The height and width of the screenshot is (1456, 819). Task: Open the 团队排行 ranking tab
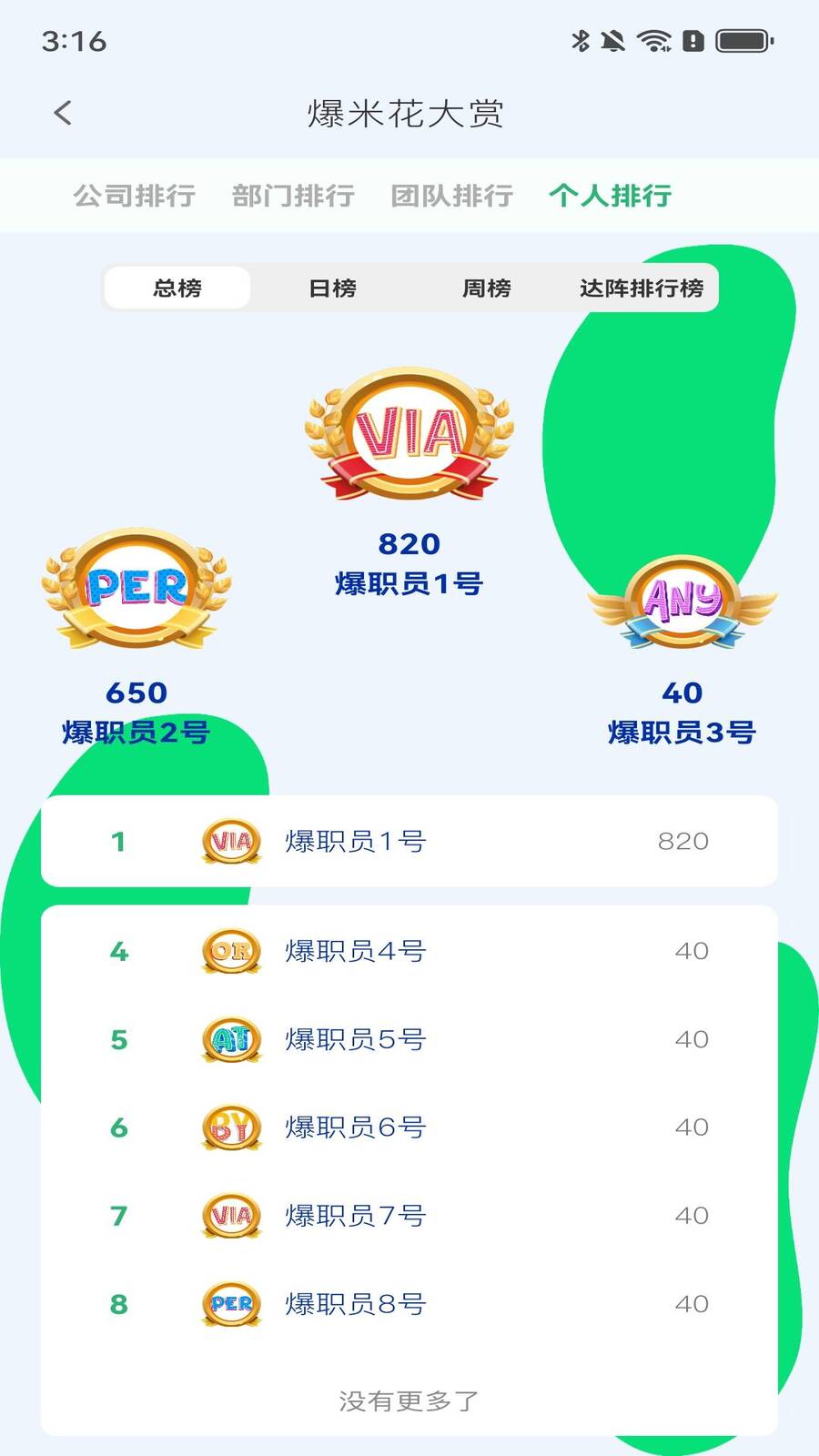[x=450, y=195]
